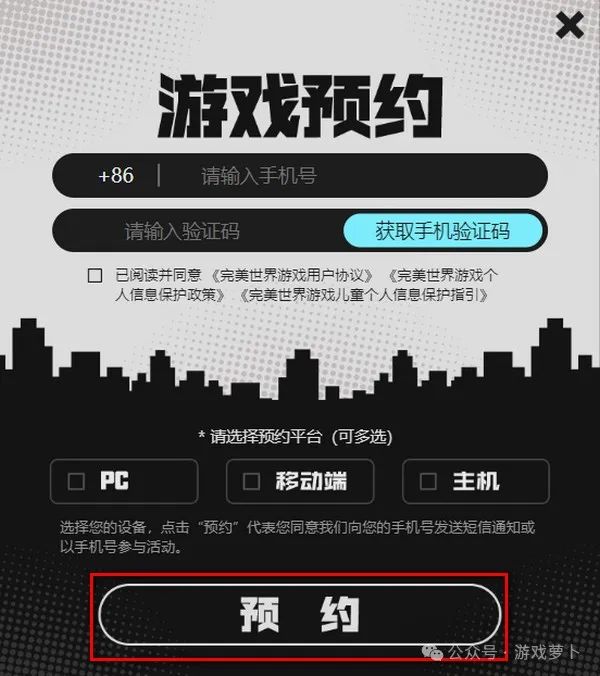Check the user agreement consent box
600x676 pixels.
(95, 275)
